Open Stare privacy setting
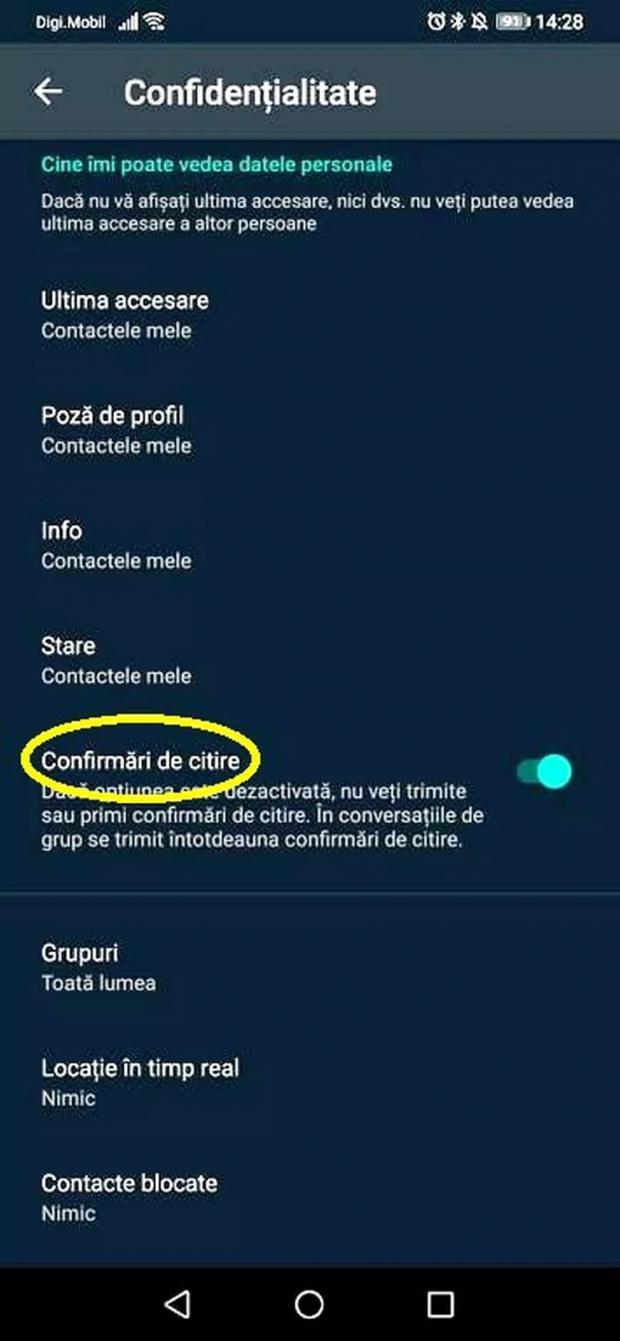This screenshot has width=620, height=1341. pyautogui.click(x=116, y=659)
